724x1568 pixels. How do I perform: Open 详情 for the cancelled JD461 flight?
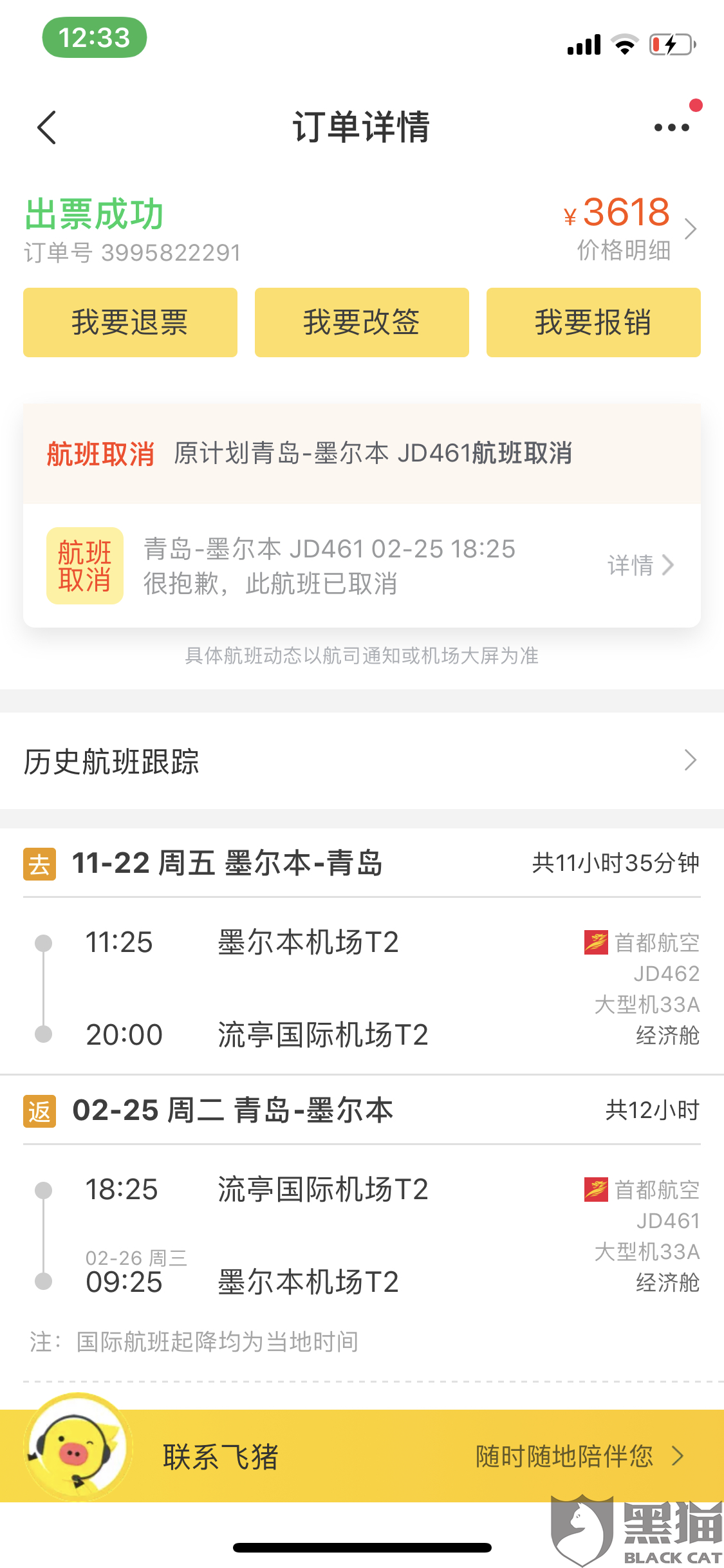640,565
